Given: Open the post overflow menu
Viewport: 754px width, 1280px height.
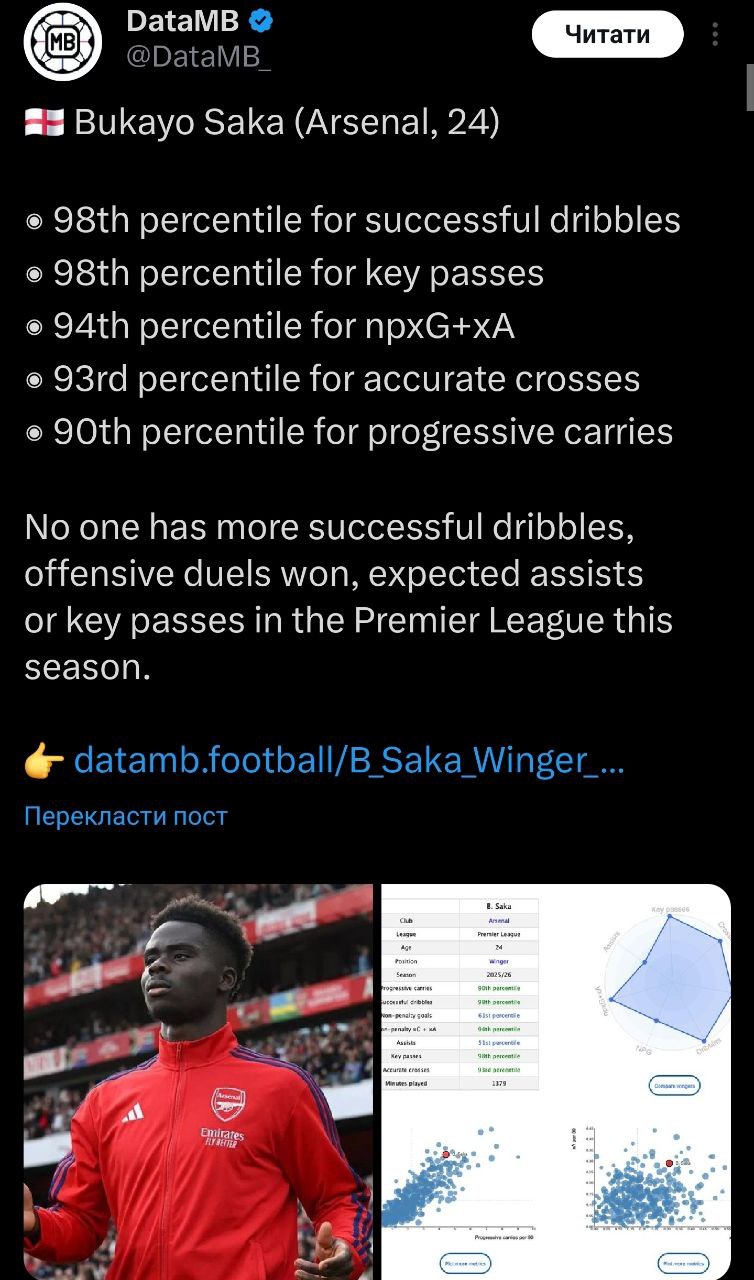Looking at the screenshot, I should 716,35.
